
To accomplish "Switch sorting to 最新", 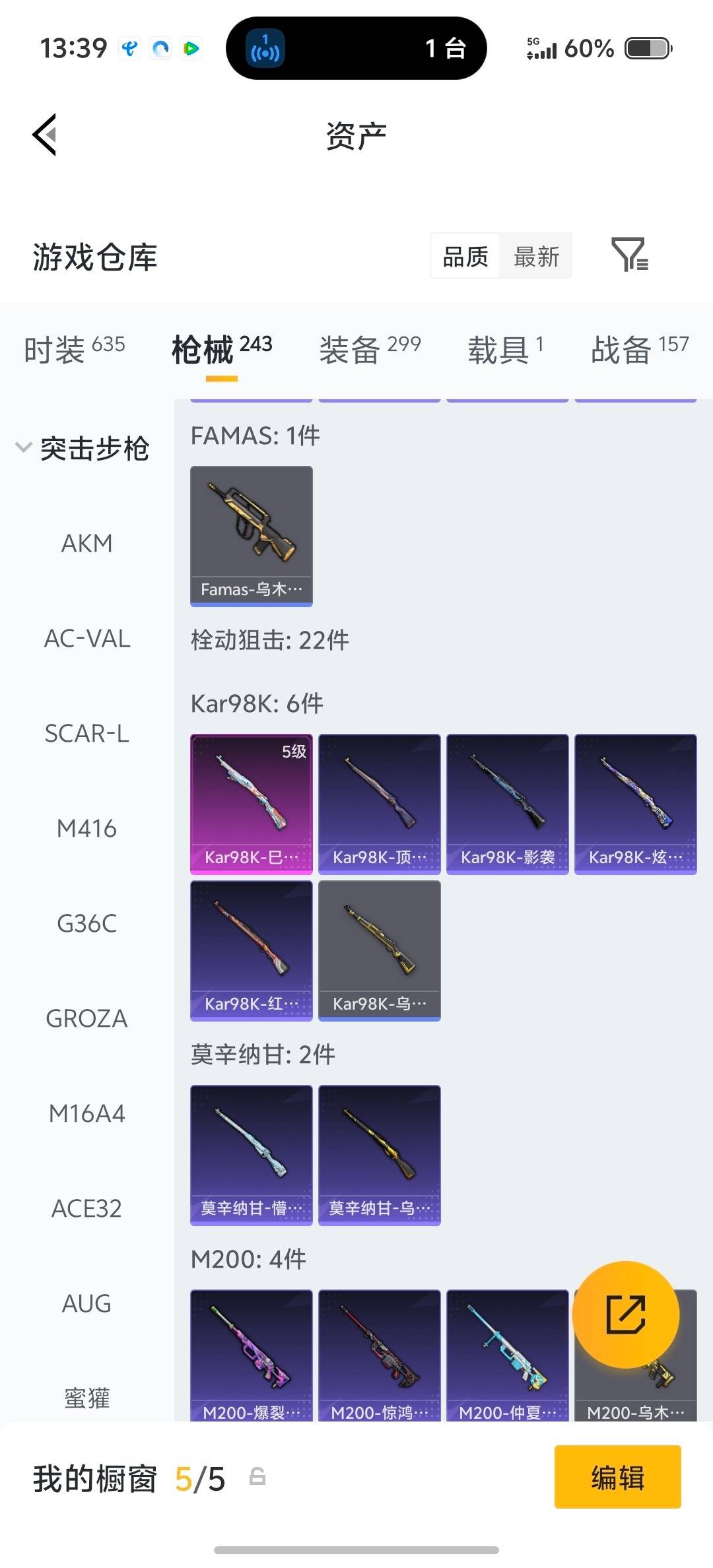I will click(536, 256).
